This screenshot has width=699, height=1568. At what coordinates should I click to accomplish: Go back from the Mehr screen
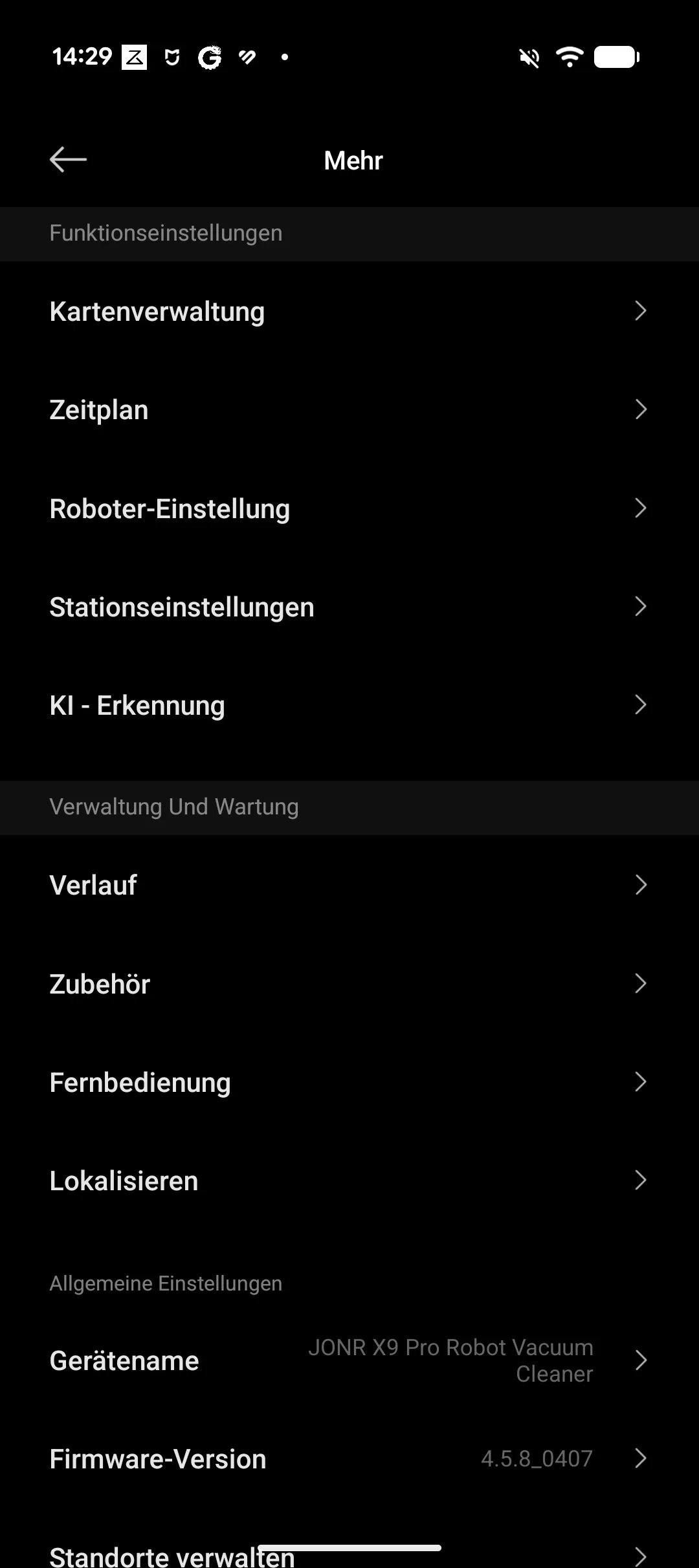[x=68, y=160]
